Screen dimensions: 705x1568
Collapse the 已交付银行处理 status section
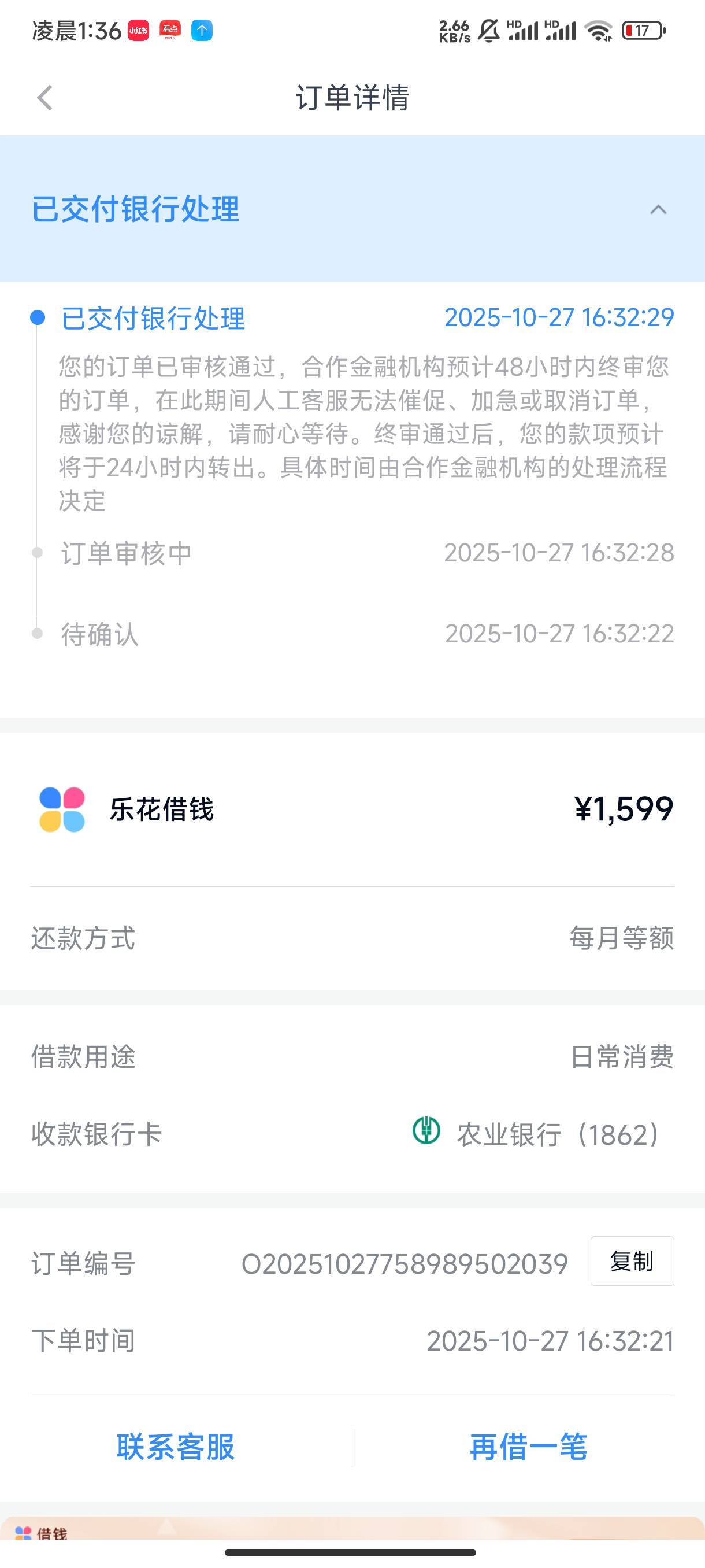pos(658,209)
